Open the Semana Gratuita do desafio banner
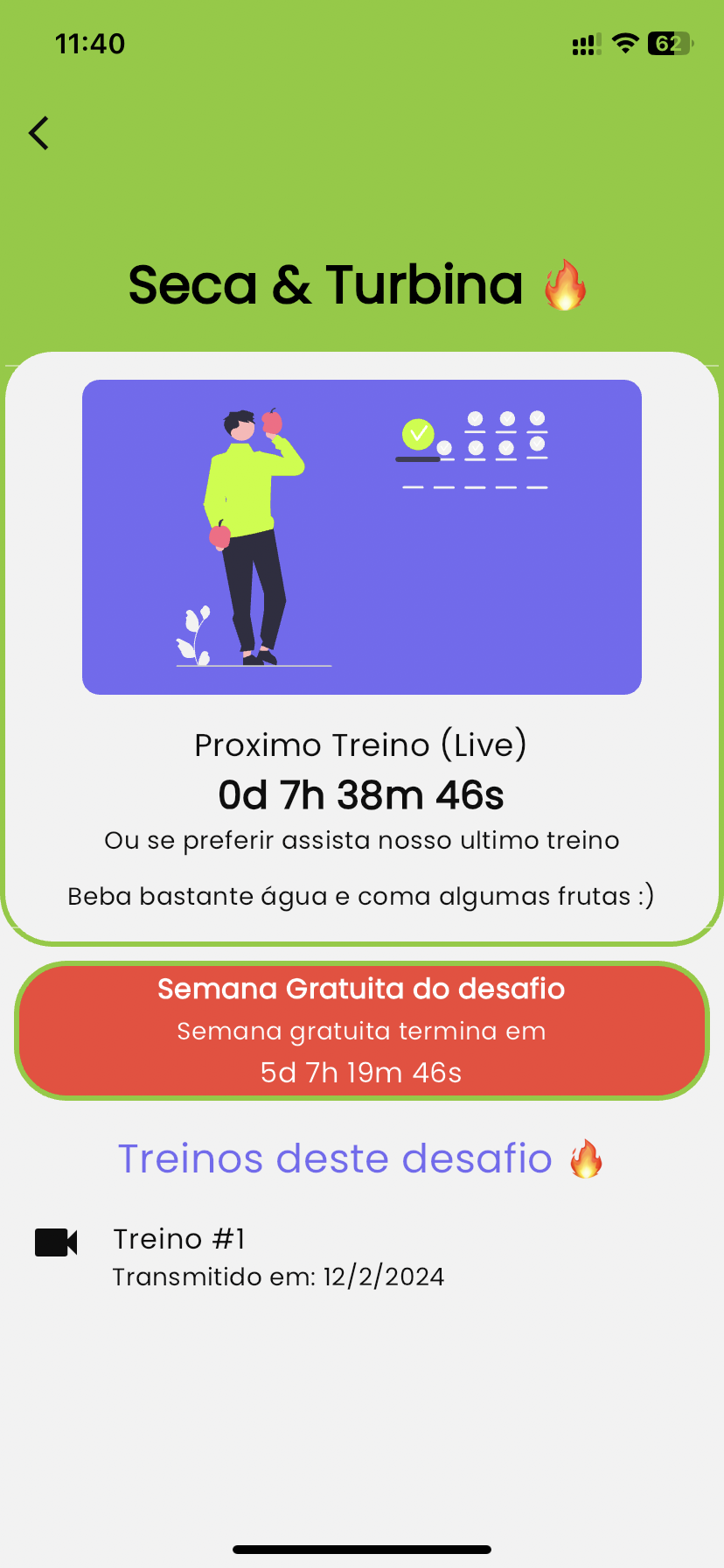This screenshot has width=724, height=1568. [x=361, y=1030]
